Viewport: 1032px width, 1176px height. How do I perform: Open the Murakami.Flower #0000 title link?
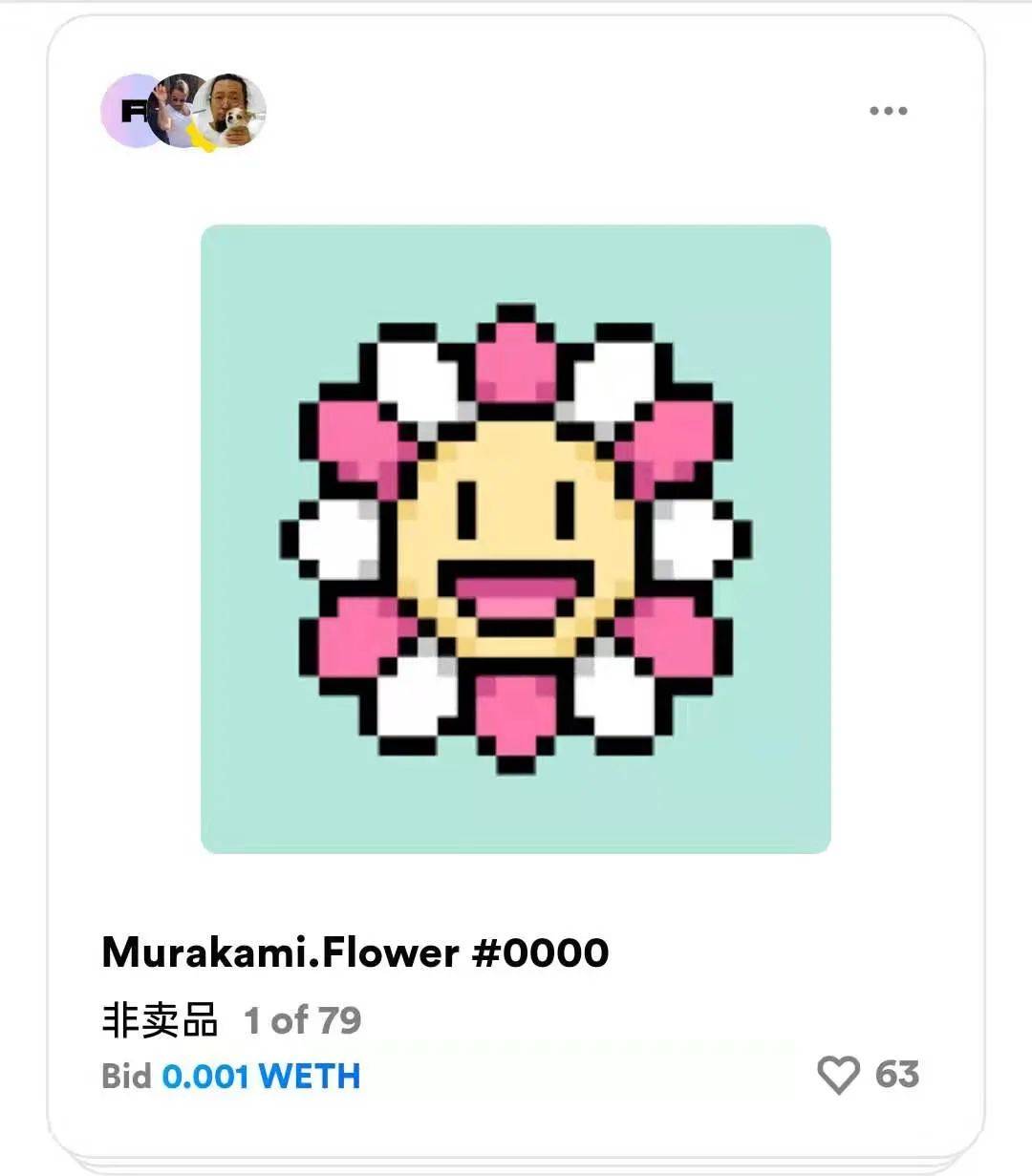tap(355, 952)
